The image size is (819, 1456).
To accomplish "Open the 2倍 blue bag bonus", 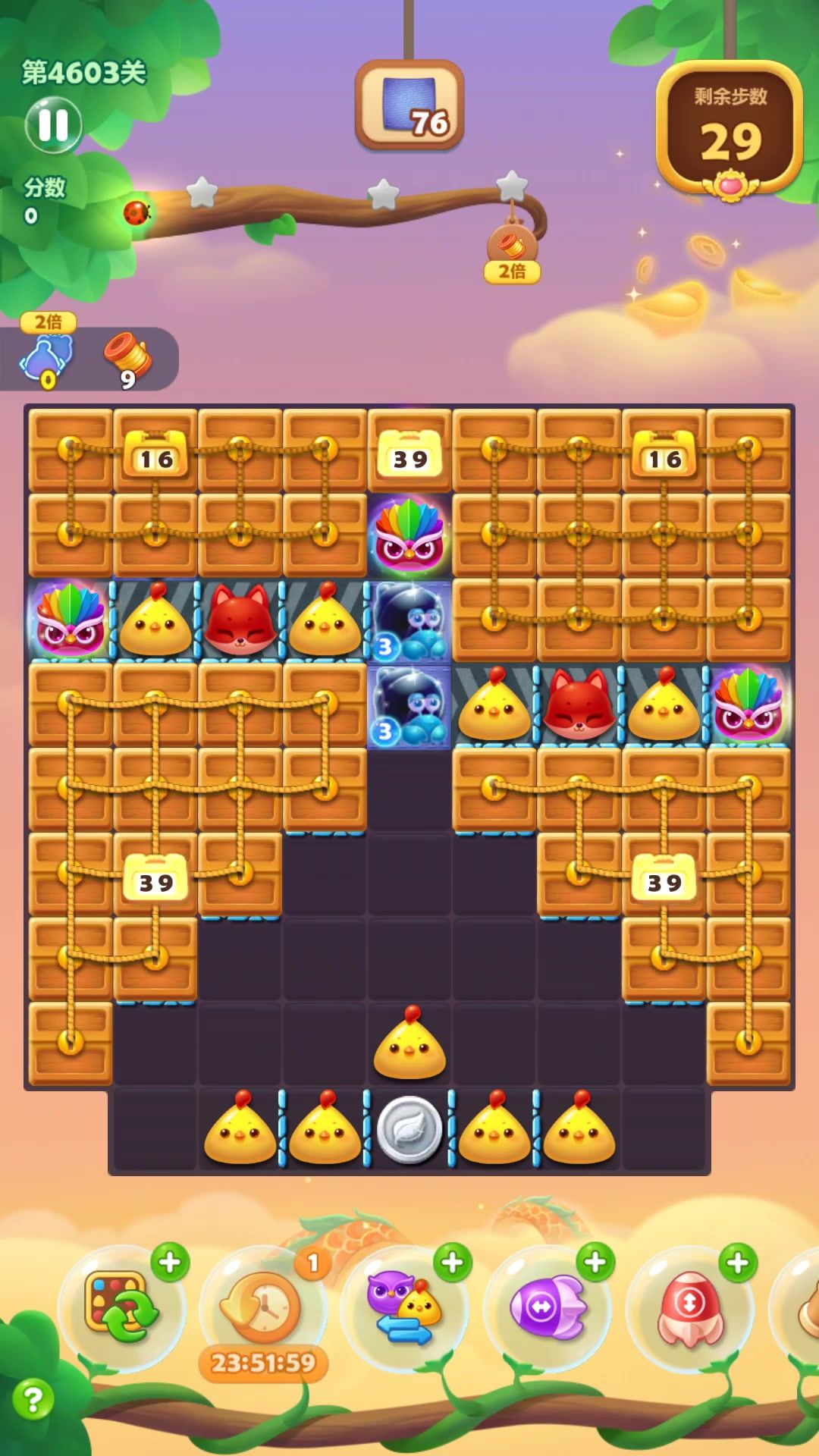I will coord(47,358).
